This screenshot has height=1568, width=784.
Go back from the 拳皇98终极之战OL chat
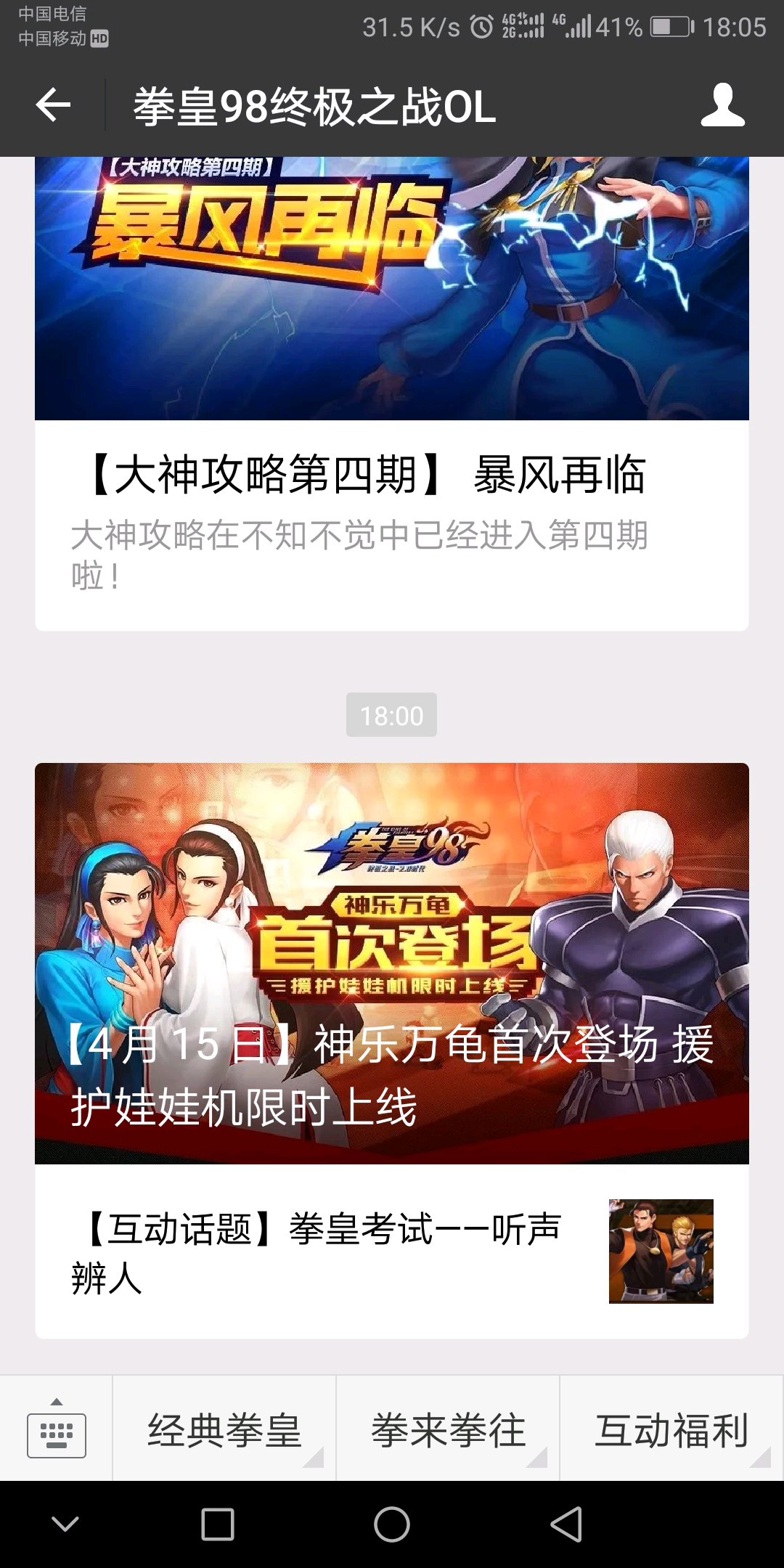[53, 106]
